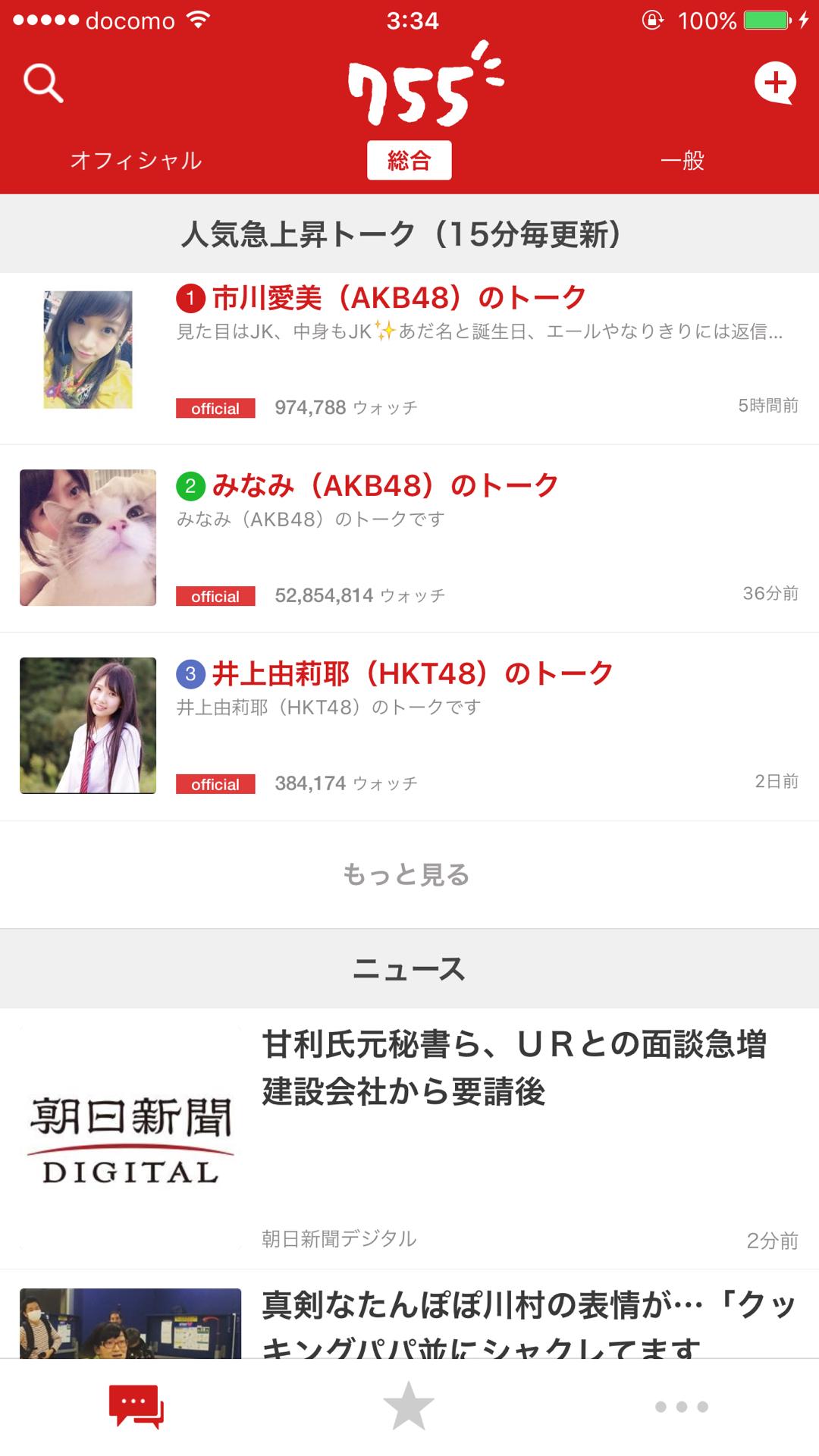The width and height of the screenshot is (819, 1456).
Task: Switch to the 一般 tab
Action: pos(682,160)
